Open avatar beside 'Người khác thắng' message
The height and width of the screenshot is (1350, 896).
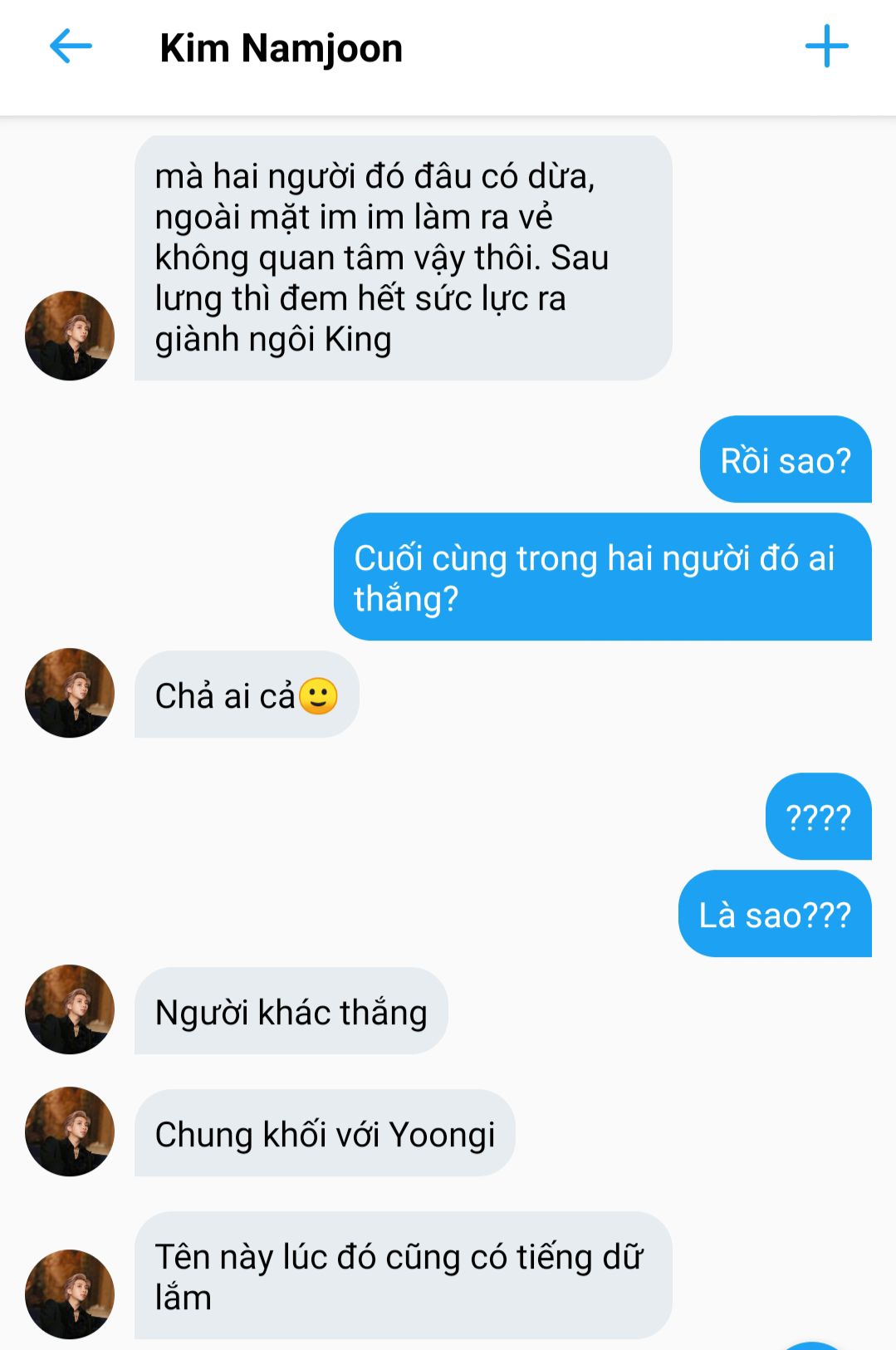pos(70,1009)
